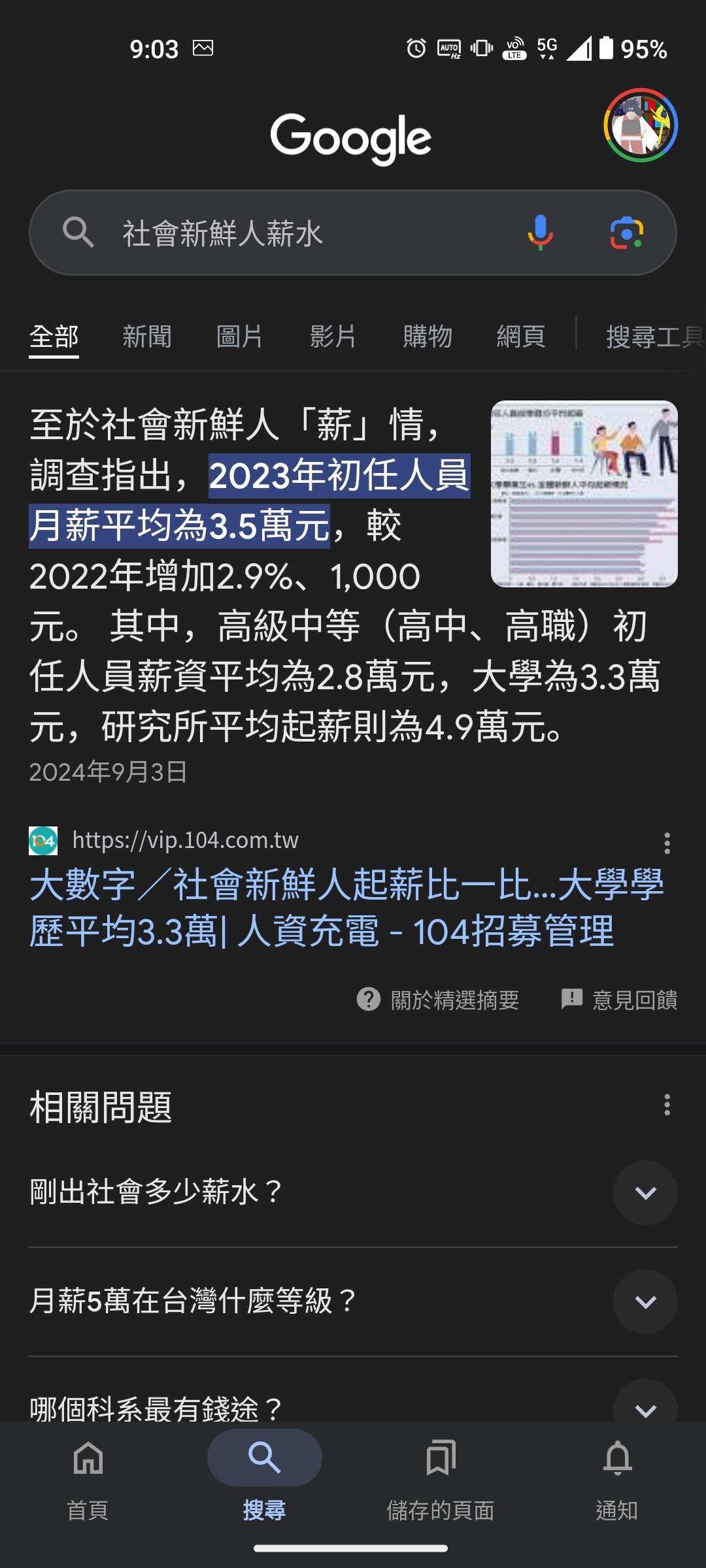Open the overflow menu beside vip.104.com.tw
This screenshot has height=1568, width=706.
(667, 843)
